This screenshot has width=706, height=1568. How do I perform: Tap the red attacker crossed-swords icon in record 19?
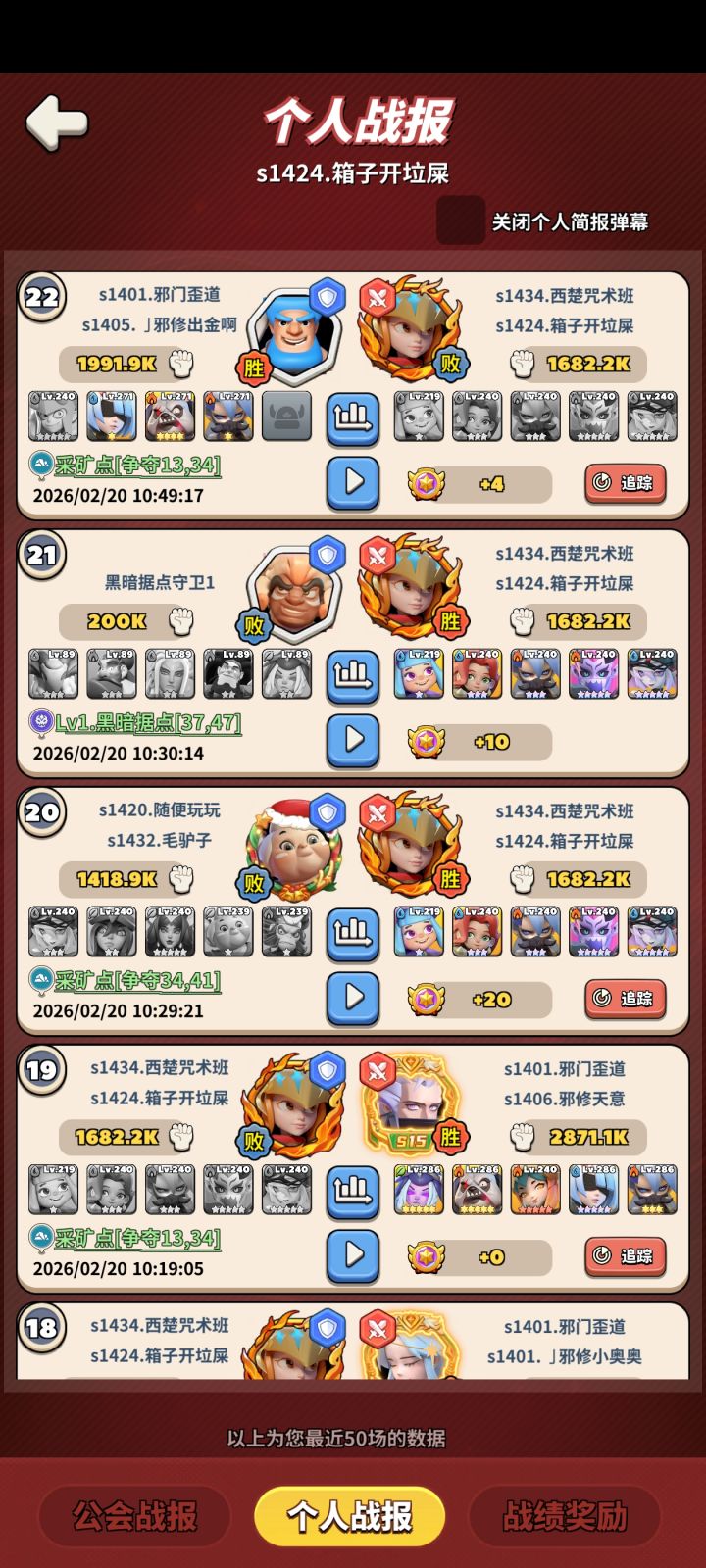(x=378, y=1071)
